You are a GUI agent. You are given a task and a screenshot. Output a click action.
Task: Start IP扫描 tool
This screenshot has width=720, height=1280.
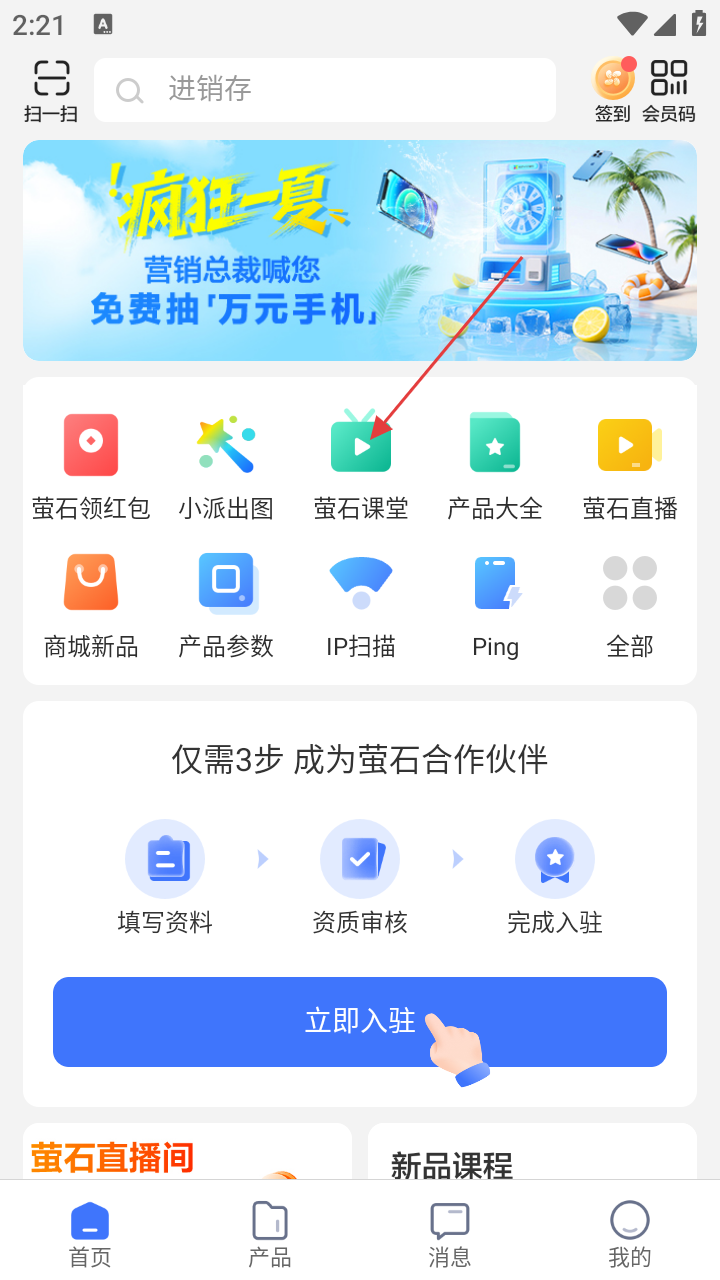pos(361,604)
